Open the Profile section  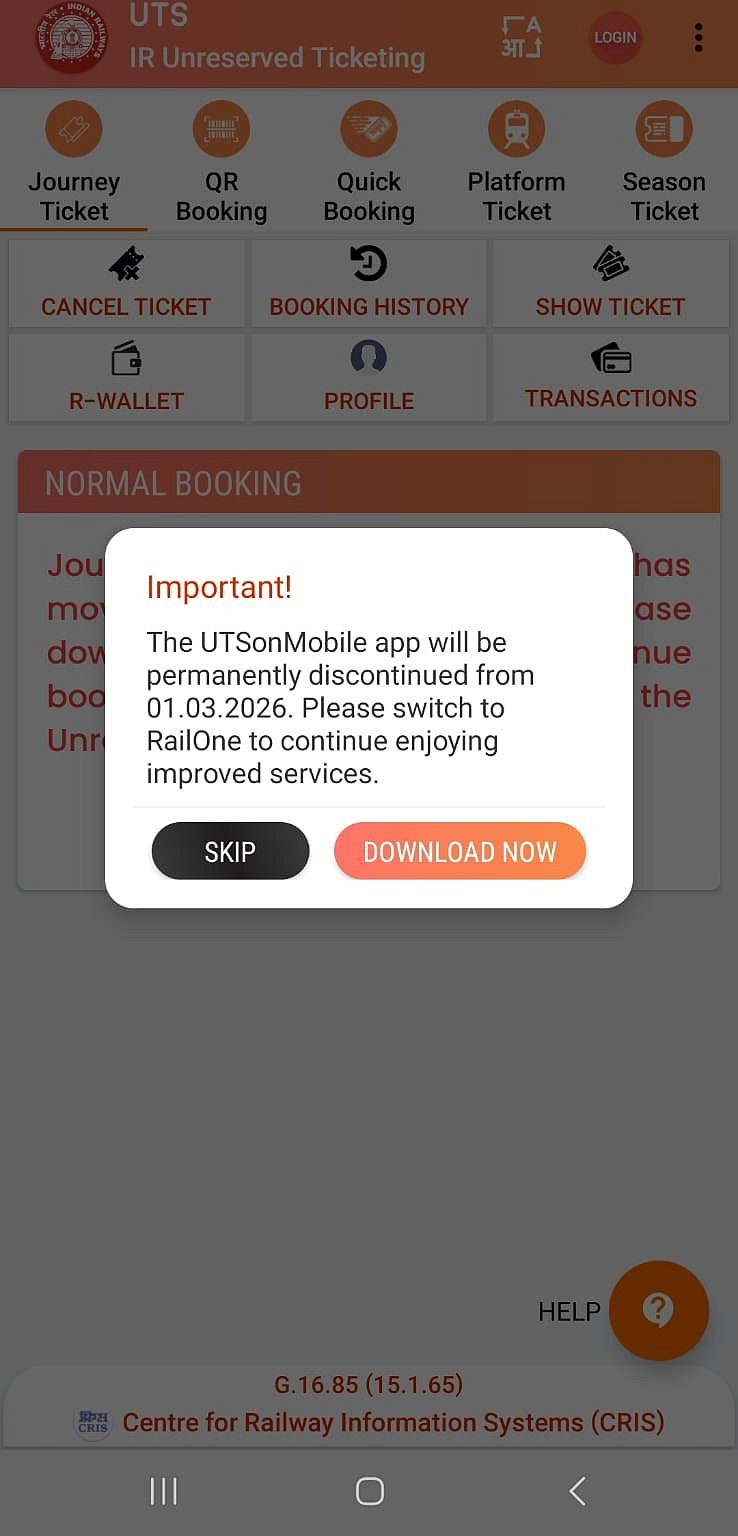click(x=369, y=378)
